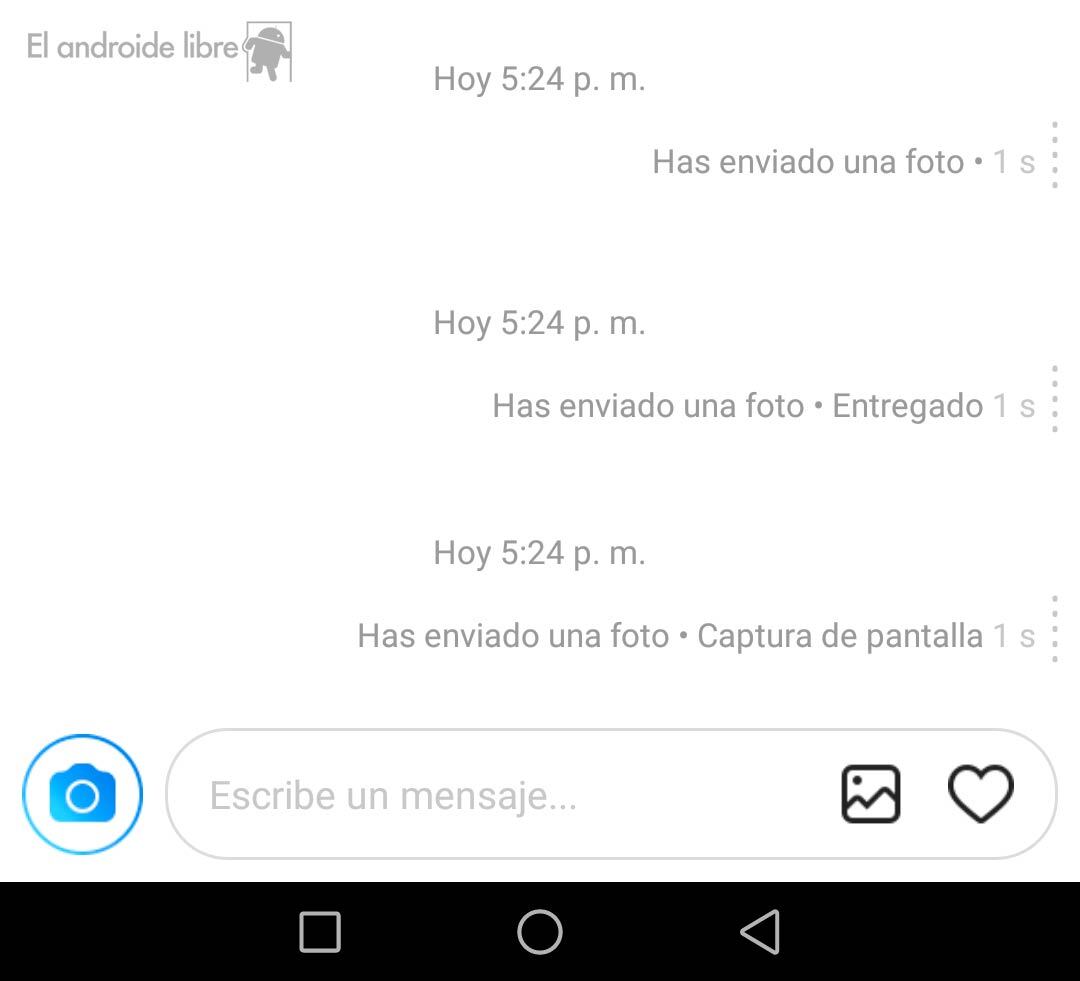Open the blue camera button
Screen dimensions: 1080x981
click(82, 795)
